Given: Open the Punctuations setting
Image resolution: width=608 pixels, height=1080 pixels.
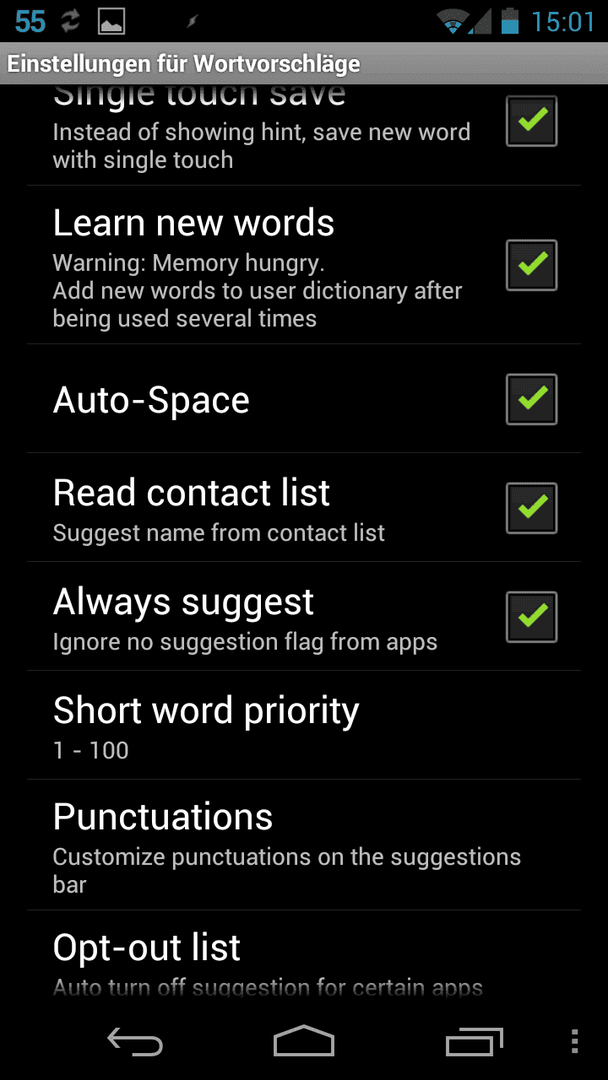Looking at the screenshot, I should pos(304,845).
